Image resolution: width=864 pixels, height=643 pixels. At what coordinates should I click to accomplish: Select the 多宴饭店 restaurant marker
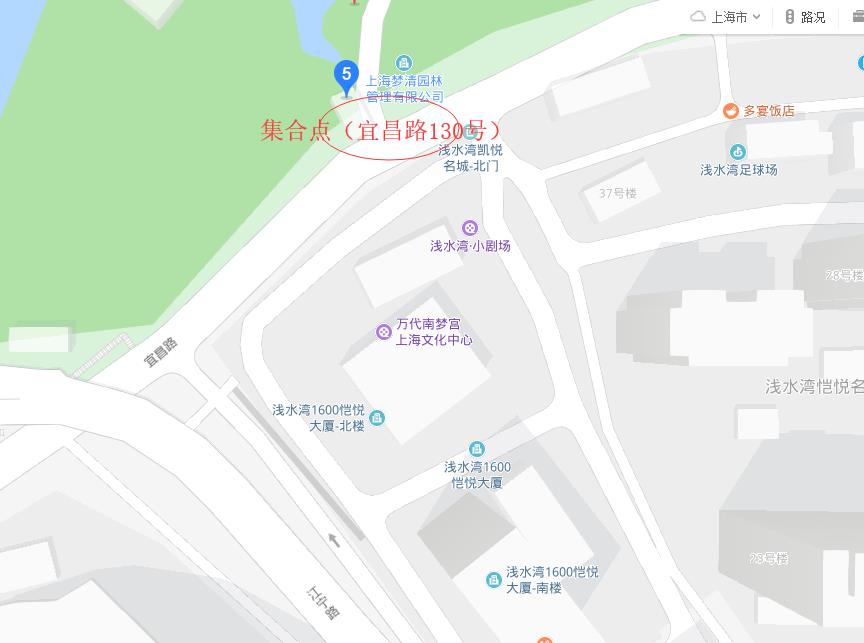pos(731,111)
